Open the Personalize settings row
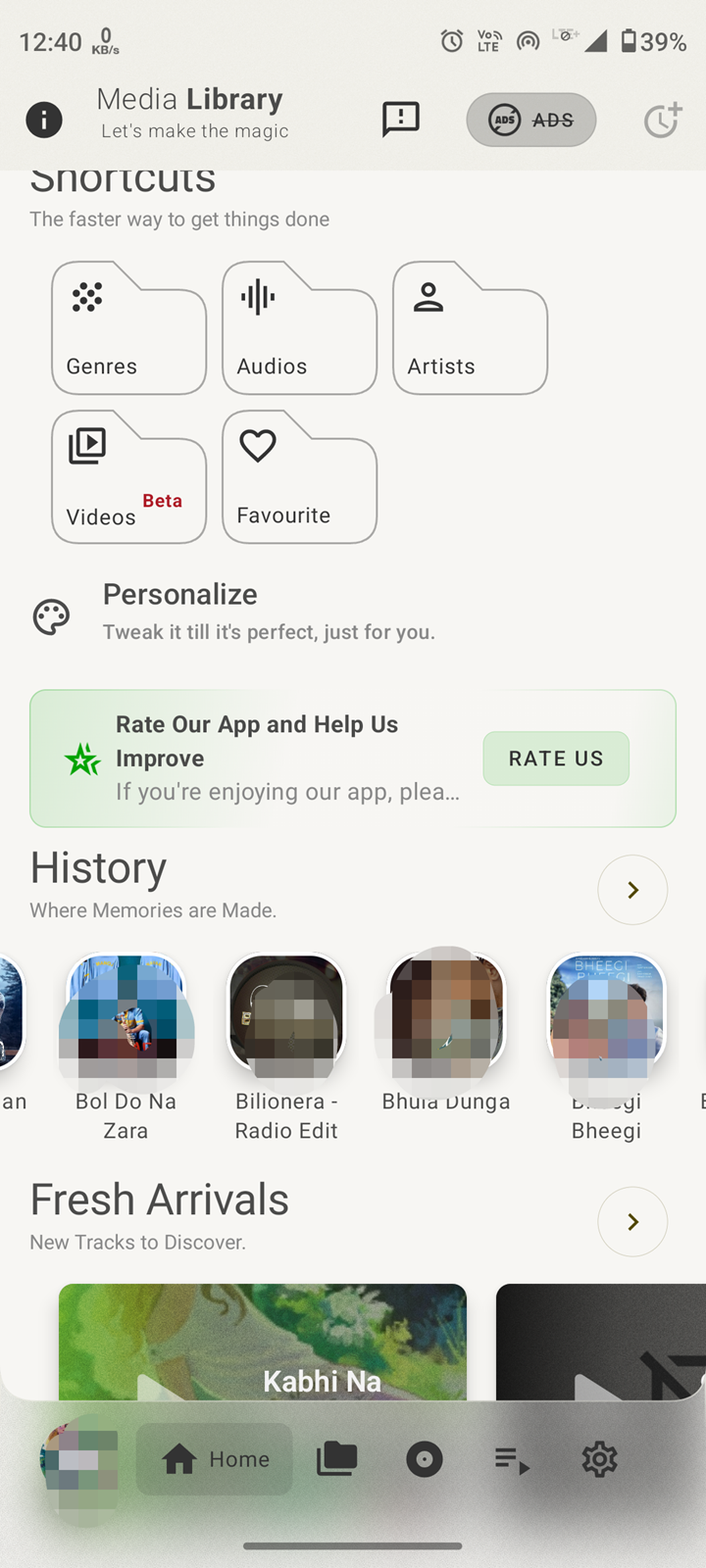706x1568 pixels. [x=353, y=613]
